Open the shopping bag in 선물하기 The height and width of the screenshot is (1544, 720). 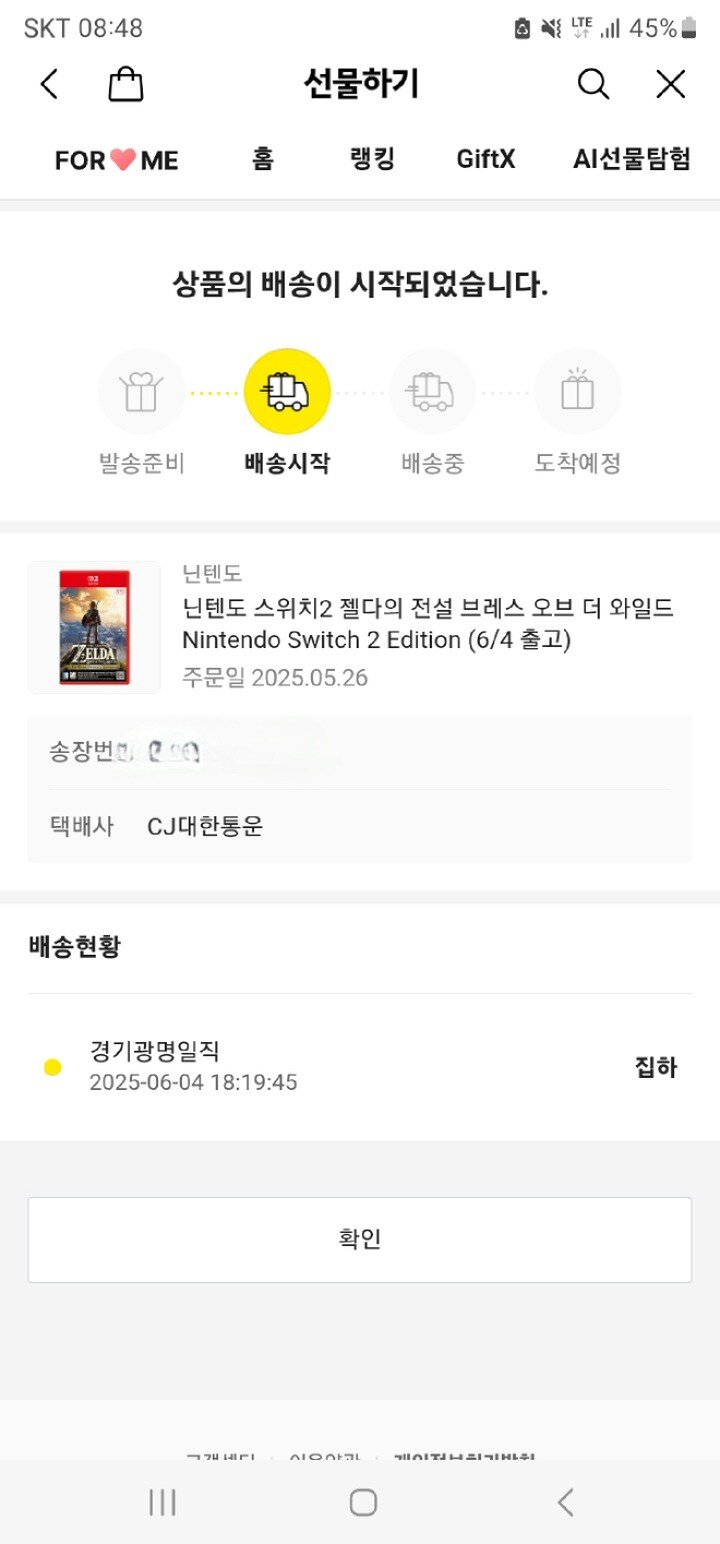pyautogui.click(x=125, y=84)
